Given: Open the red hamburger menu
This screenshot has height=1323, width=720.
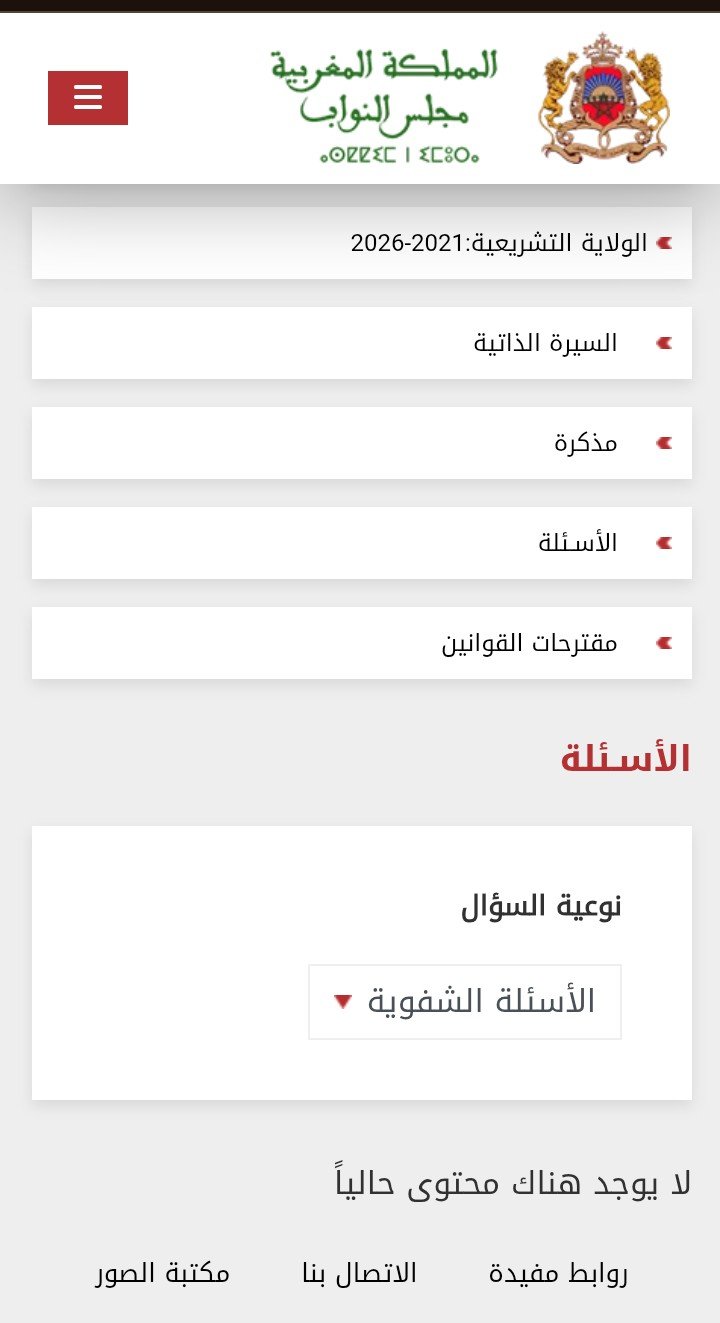Looking at the screenshot, I should coord(88,98).
